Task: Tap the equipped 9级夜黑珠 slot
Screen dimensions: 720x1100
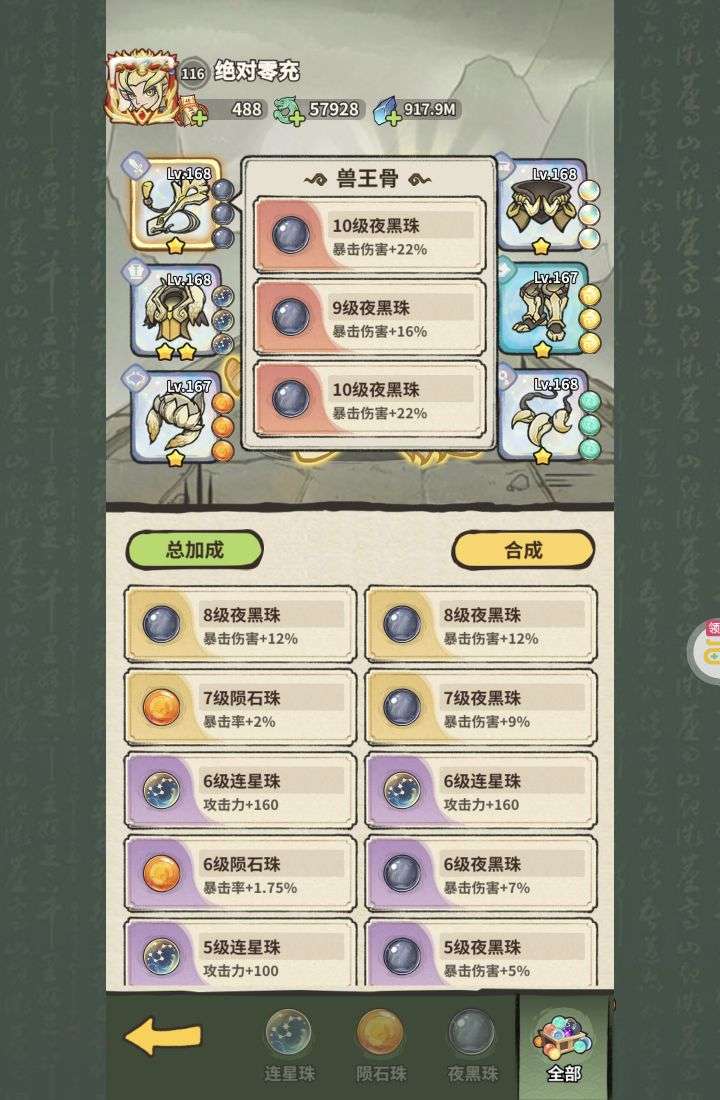Action: point(370,317)
